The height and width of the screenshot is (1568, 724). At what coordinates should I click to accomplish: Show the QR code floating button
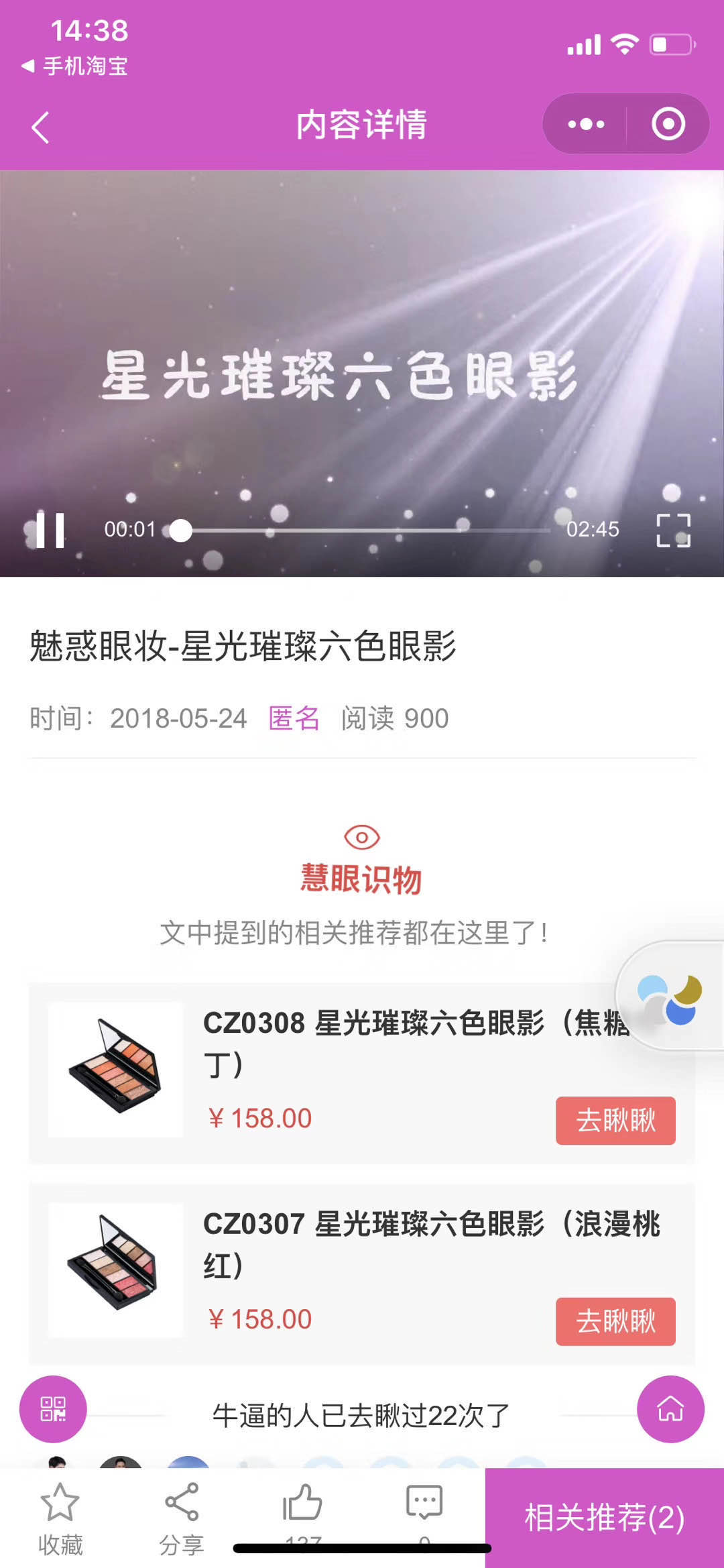coord(53,1408)
